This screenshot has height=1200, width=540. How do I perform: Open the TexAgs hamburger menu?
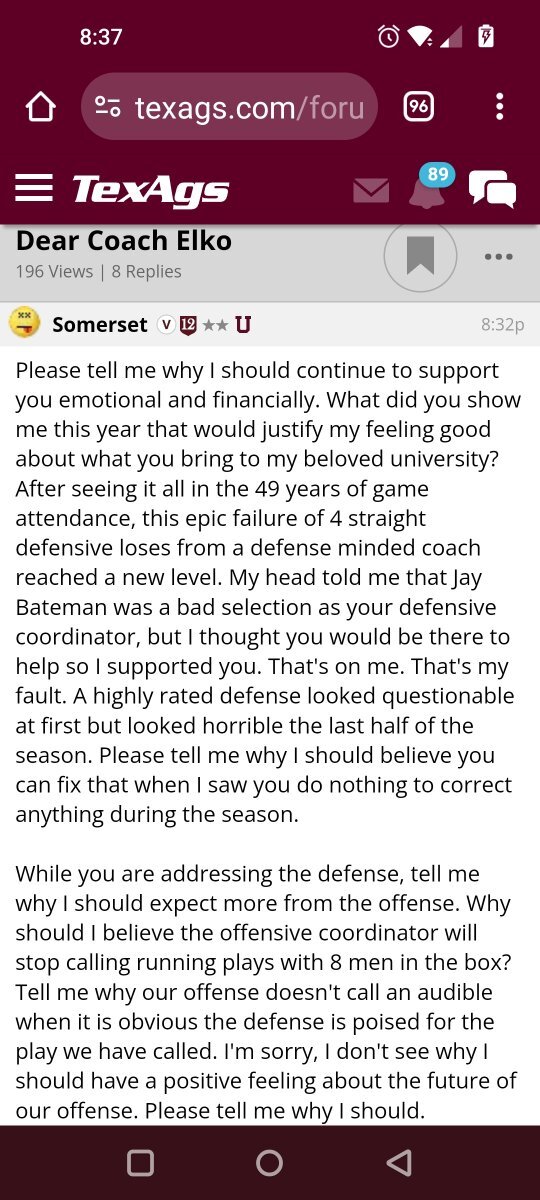pyautogui.click(x=34, y=188)
